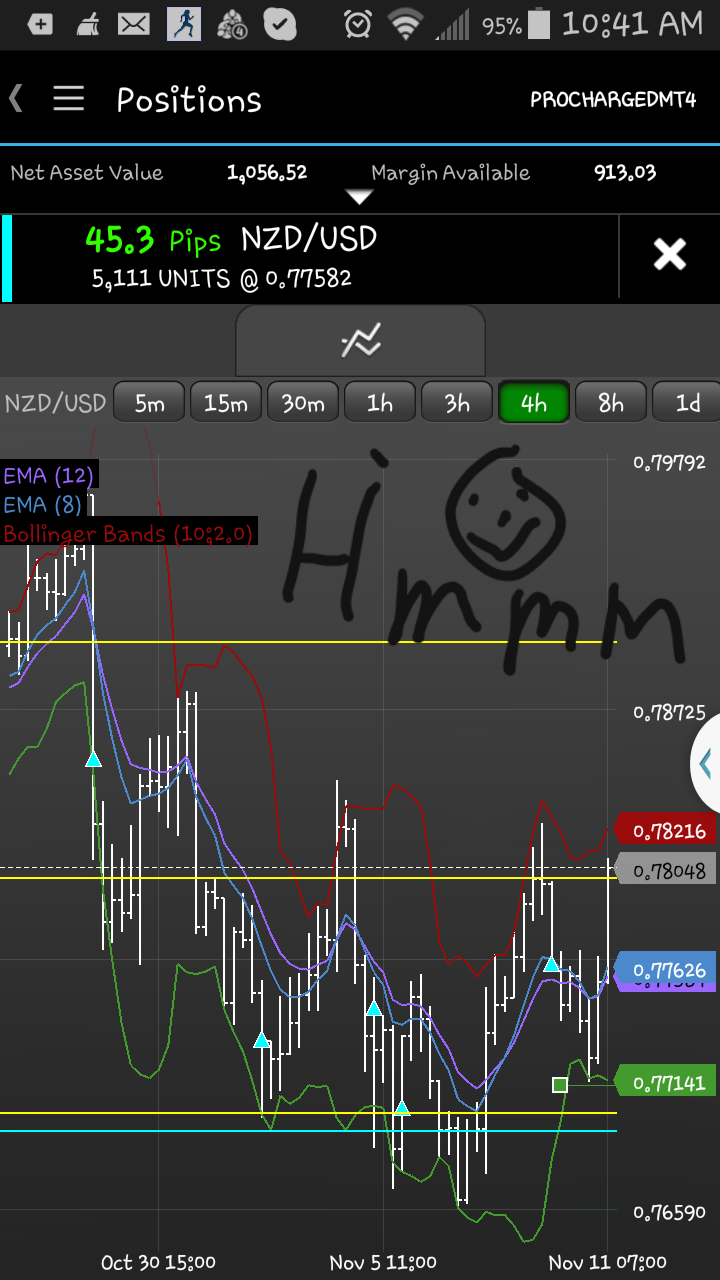This screenshot has width=720, height=1280.
Task: Select the 1d chart interval
Action: coord(687,403)
